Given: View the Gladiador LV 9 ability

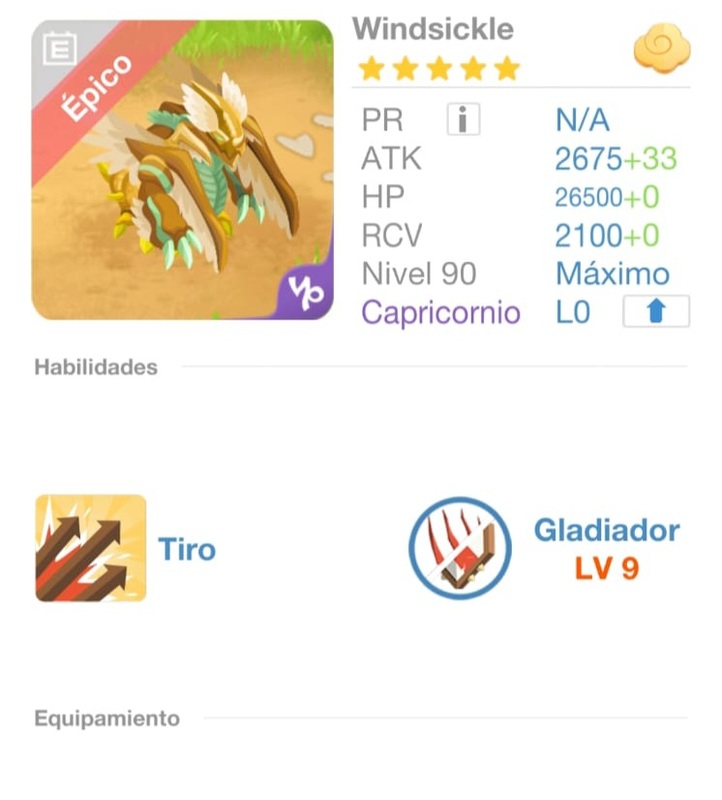Looking at the screenshot, I should click(460, 548).
